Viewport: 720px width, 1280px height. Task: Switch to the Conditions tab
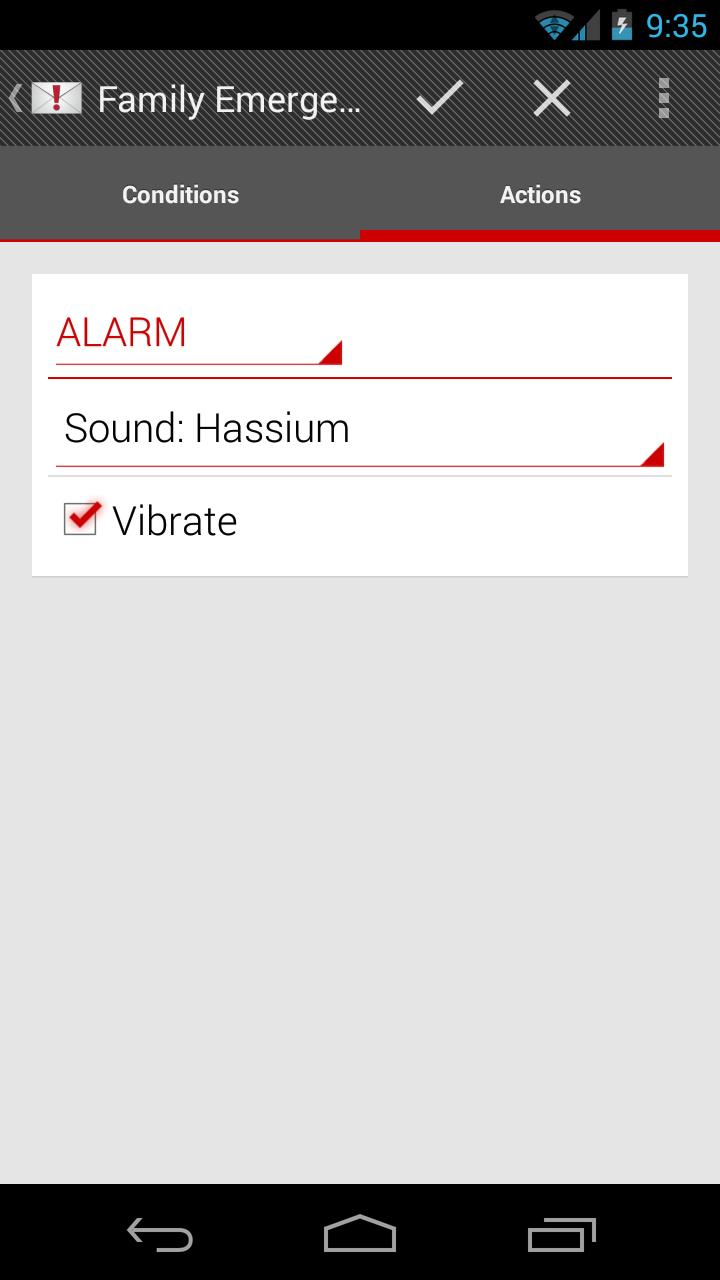180,194
